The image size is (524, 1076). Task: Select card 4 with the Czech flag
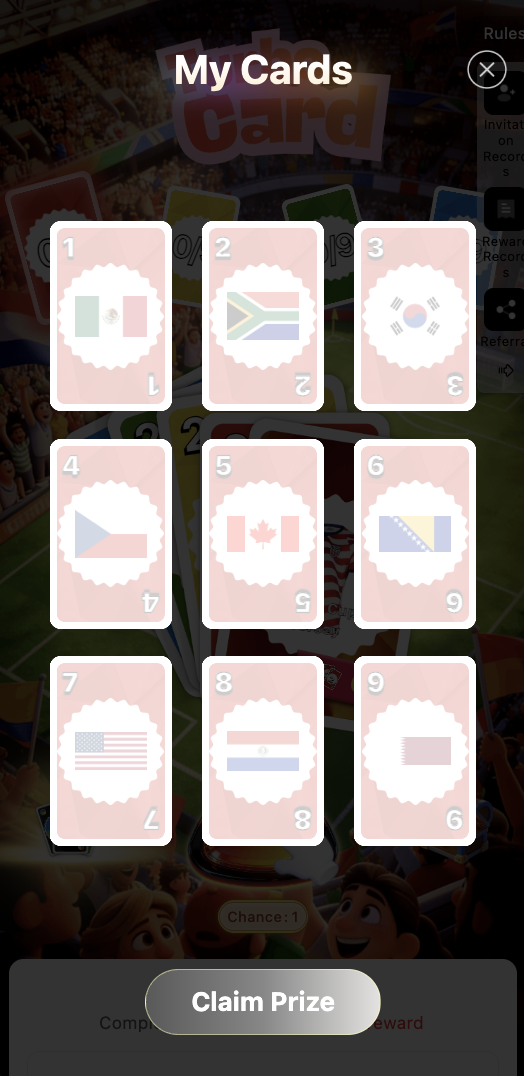click(111, 534)
